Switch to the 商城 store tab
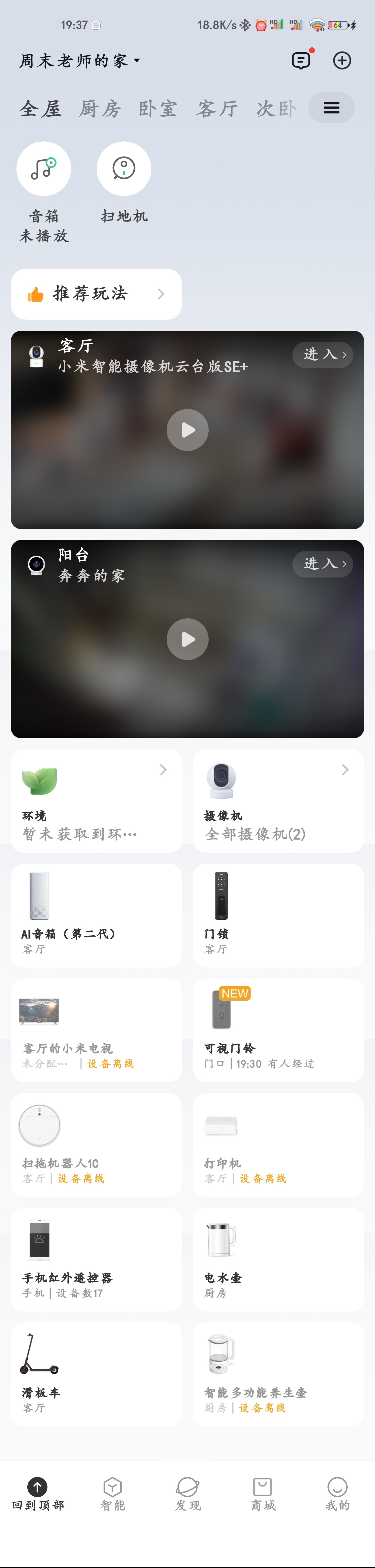The height and width of the screenshot is (1568, 375). (262, 1494)
